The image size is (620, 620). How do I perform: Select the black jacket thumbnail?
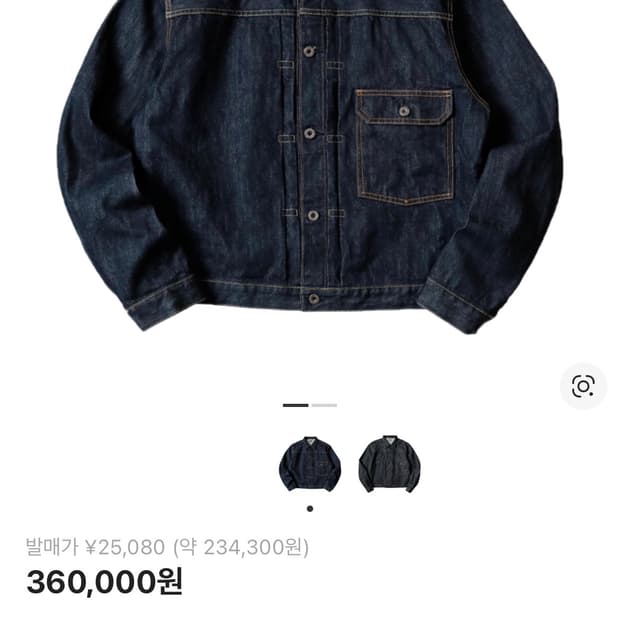[389, 463]
